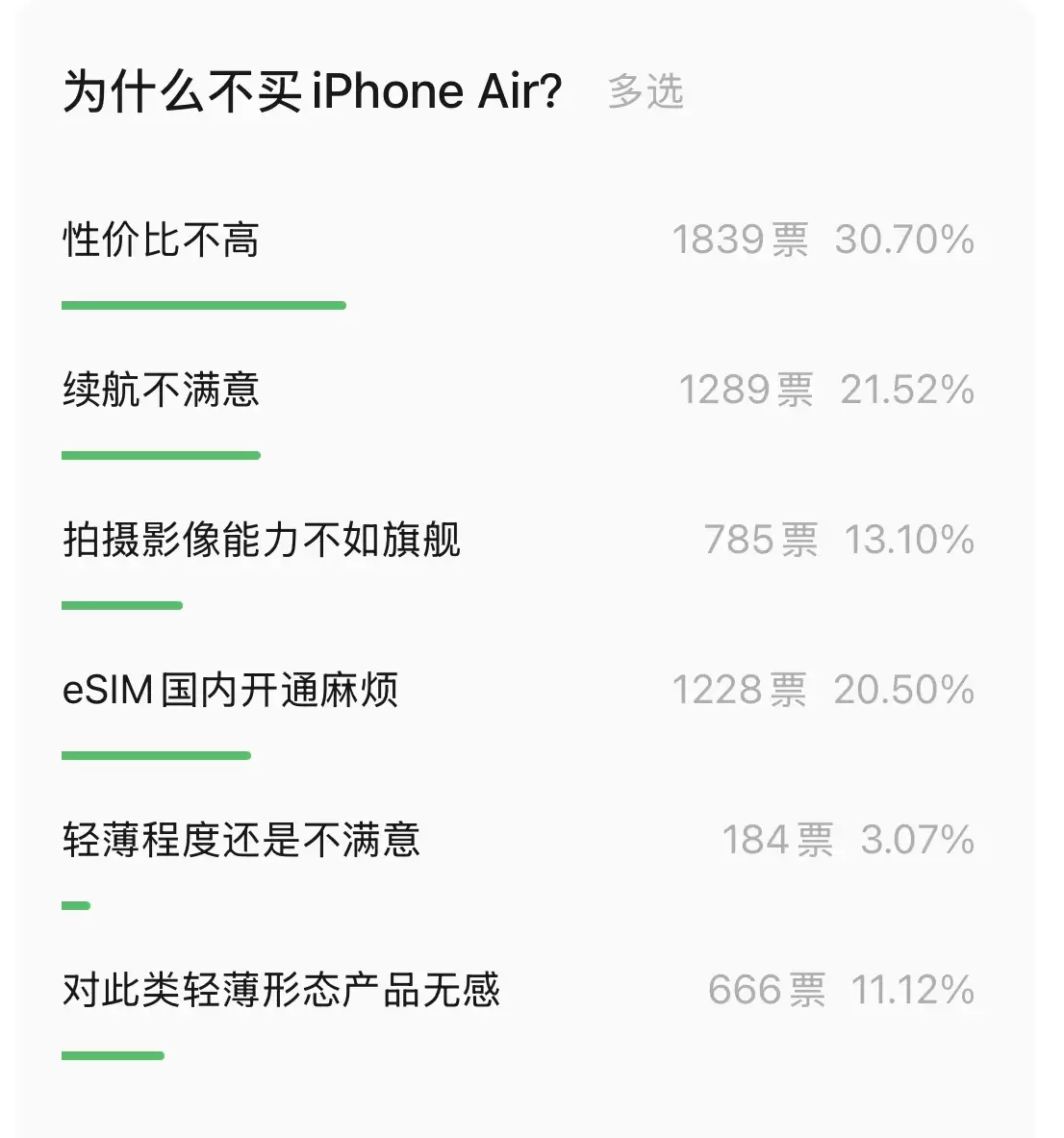Click the green bar under 性价比不高
The width and height of the screenshot is (1064, 1138).
[x=203, y=306]
